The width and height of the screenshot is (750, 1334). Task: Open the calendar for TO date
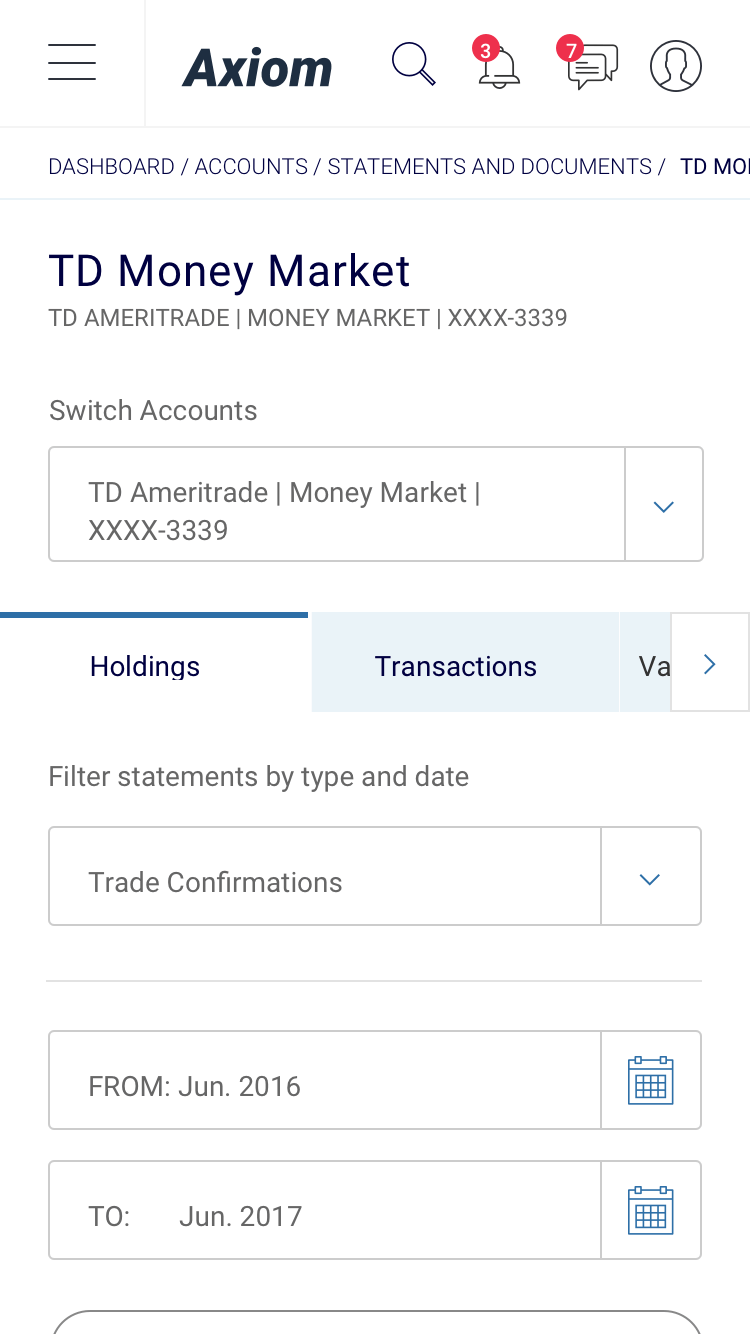pyautogui.click(x=651, y=1210)
